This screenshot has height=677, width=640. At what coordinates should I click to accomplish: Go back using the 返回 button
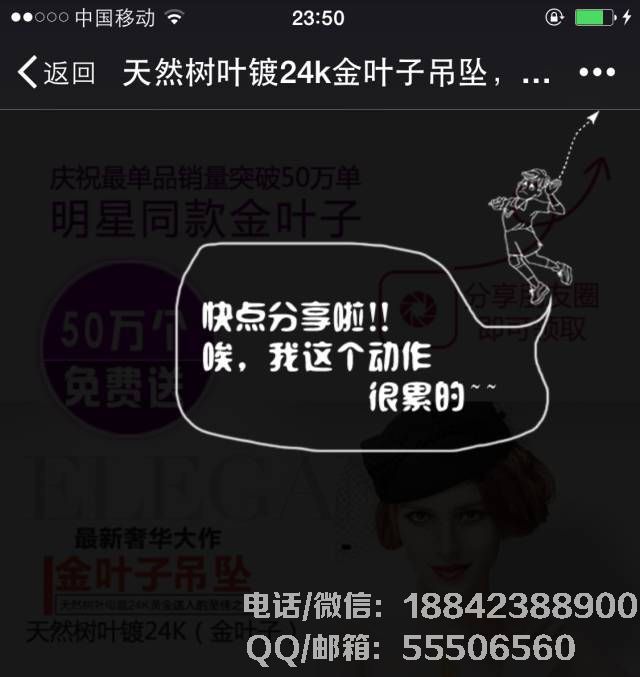pos(56,73)
